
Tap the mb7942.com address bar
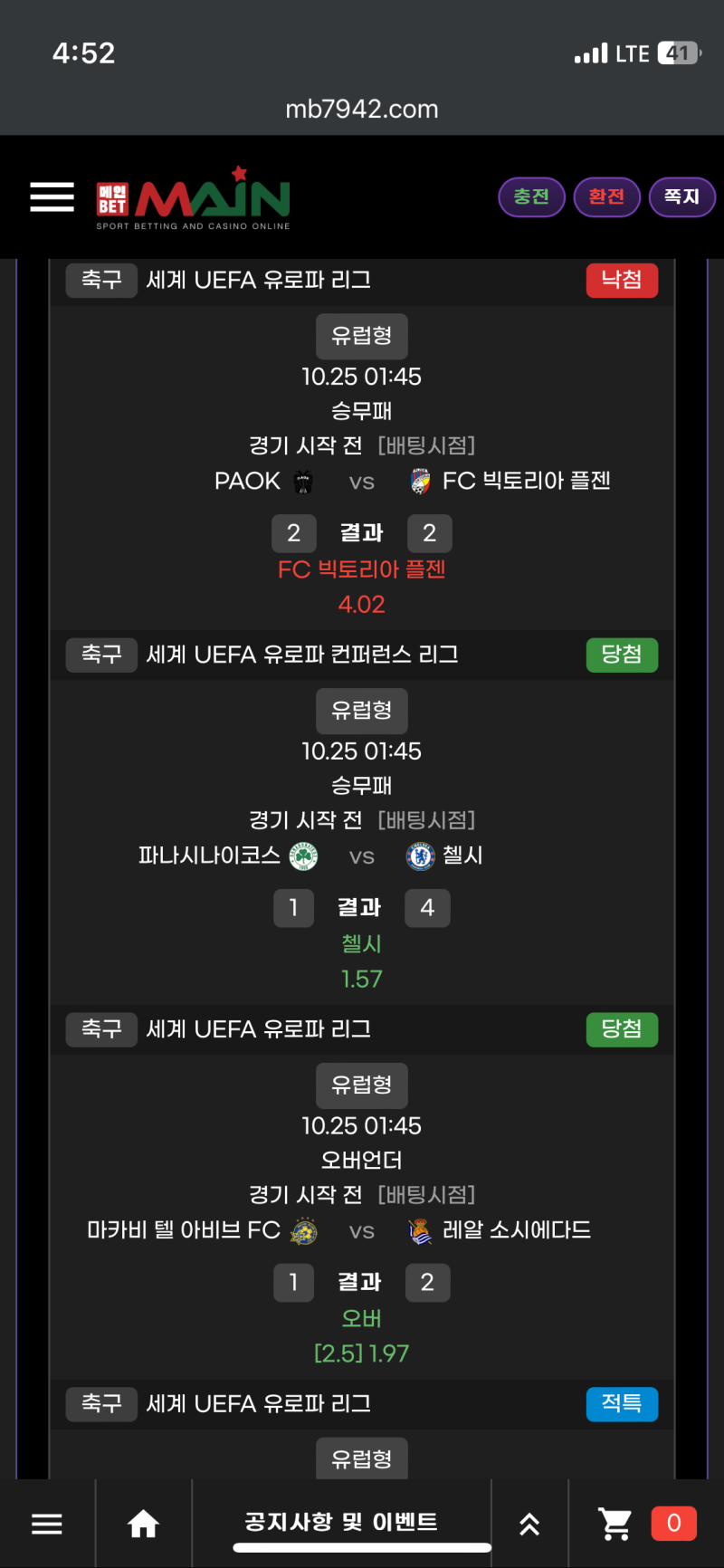tap(362, 110)
